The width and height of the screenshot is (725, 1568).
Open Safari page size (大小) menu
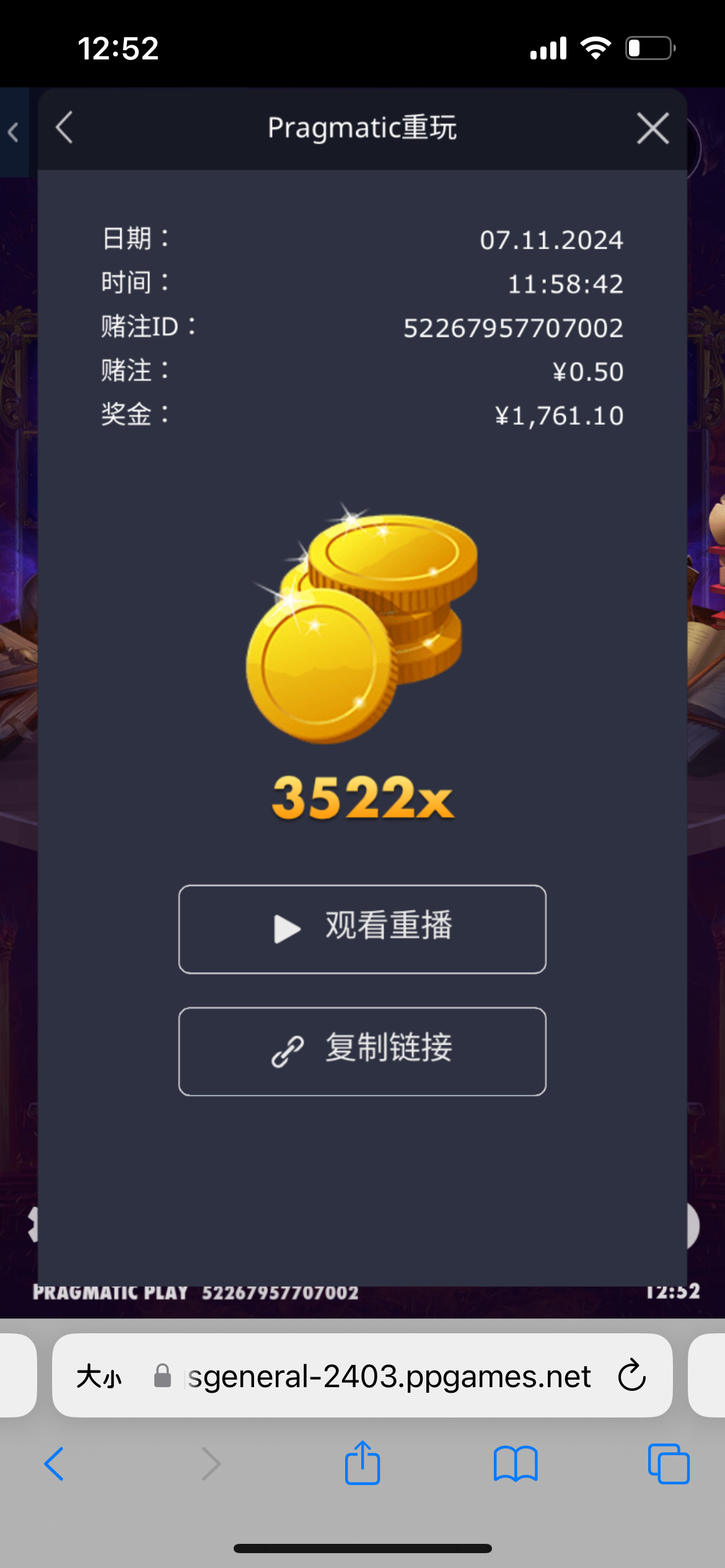point(99,1377)
